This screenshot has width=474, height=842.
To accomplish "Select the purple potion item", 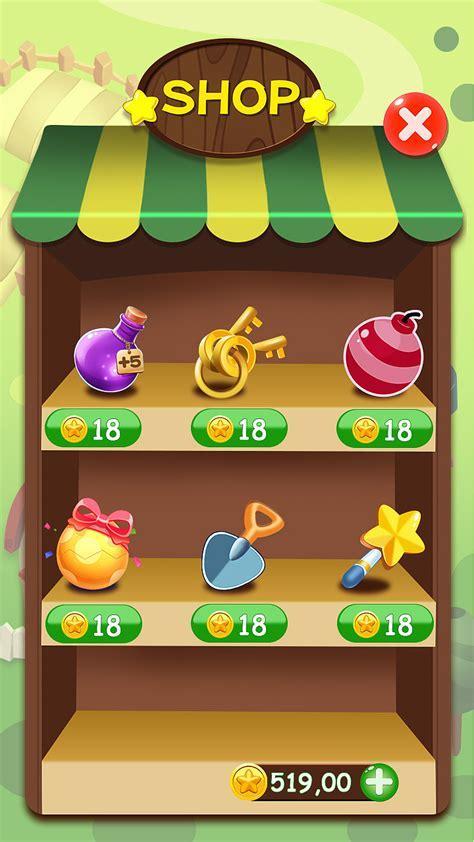I will 110,349.
